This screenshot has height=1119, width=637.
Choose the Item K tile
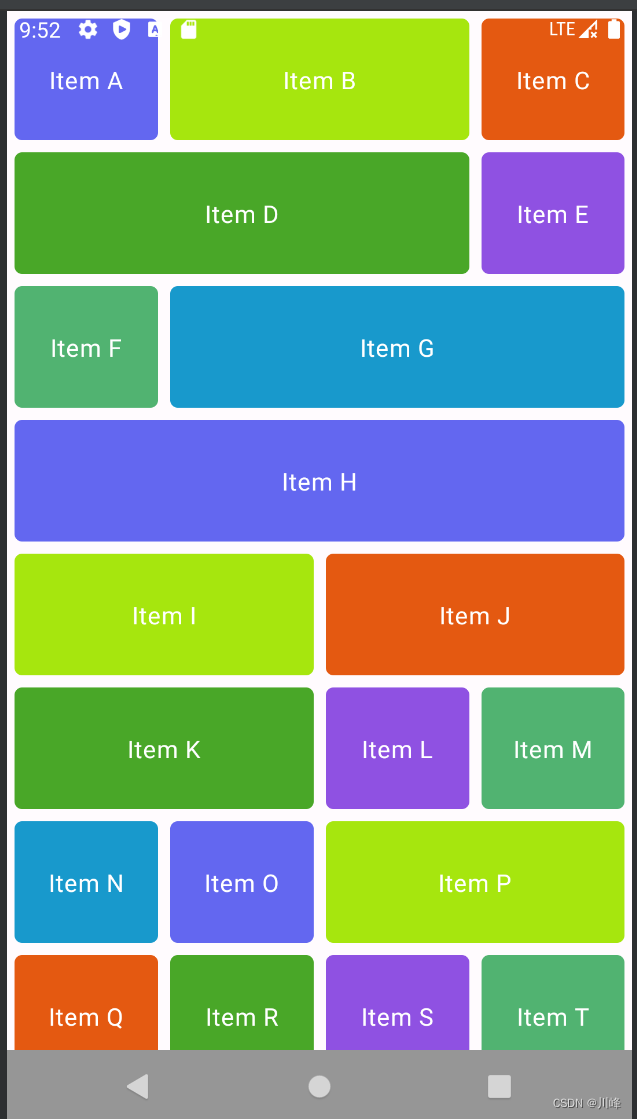(x=164, y=749)
